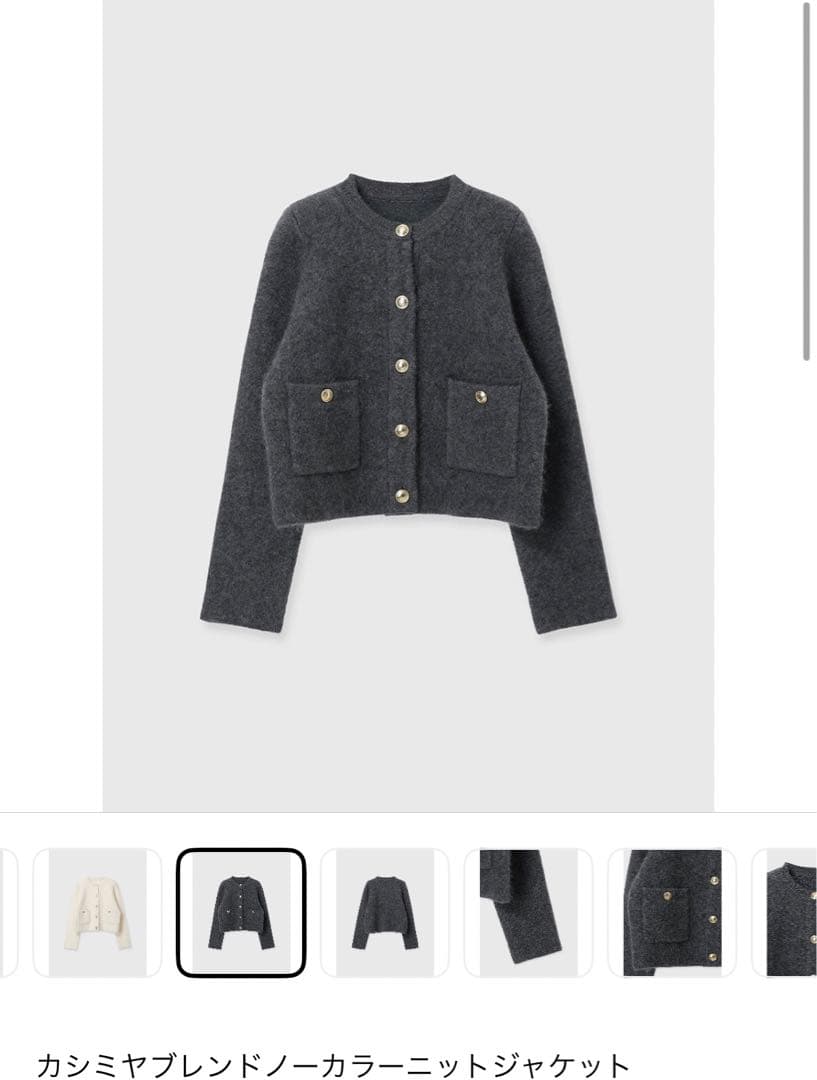The image size is (817, 1080).
Task: View the neckline close-up thumbnail
Action: 790,912
